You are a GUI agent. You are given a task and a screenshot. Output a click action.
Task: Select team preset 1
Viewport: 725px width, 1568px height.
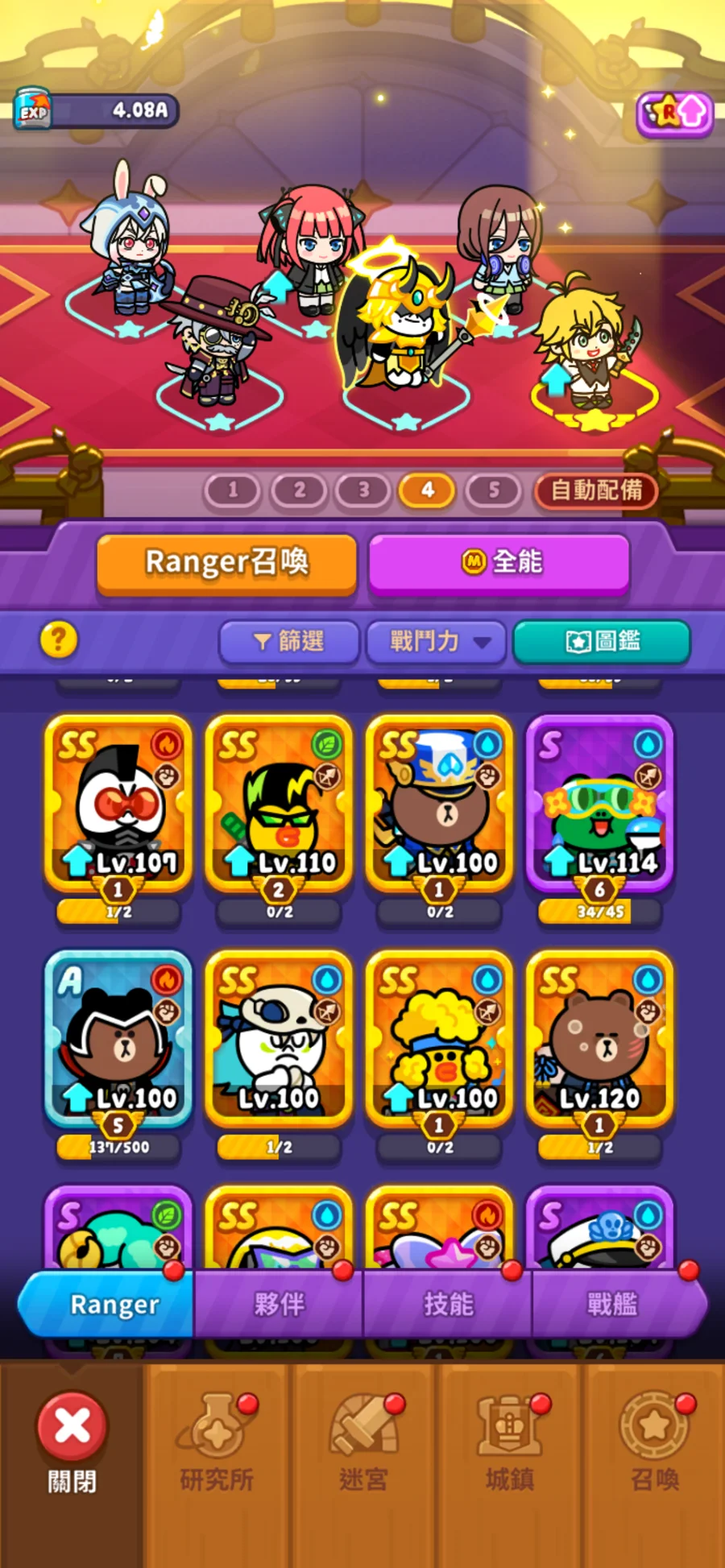233,490
